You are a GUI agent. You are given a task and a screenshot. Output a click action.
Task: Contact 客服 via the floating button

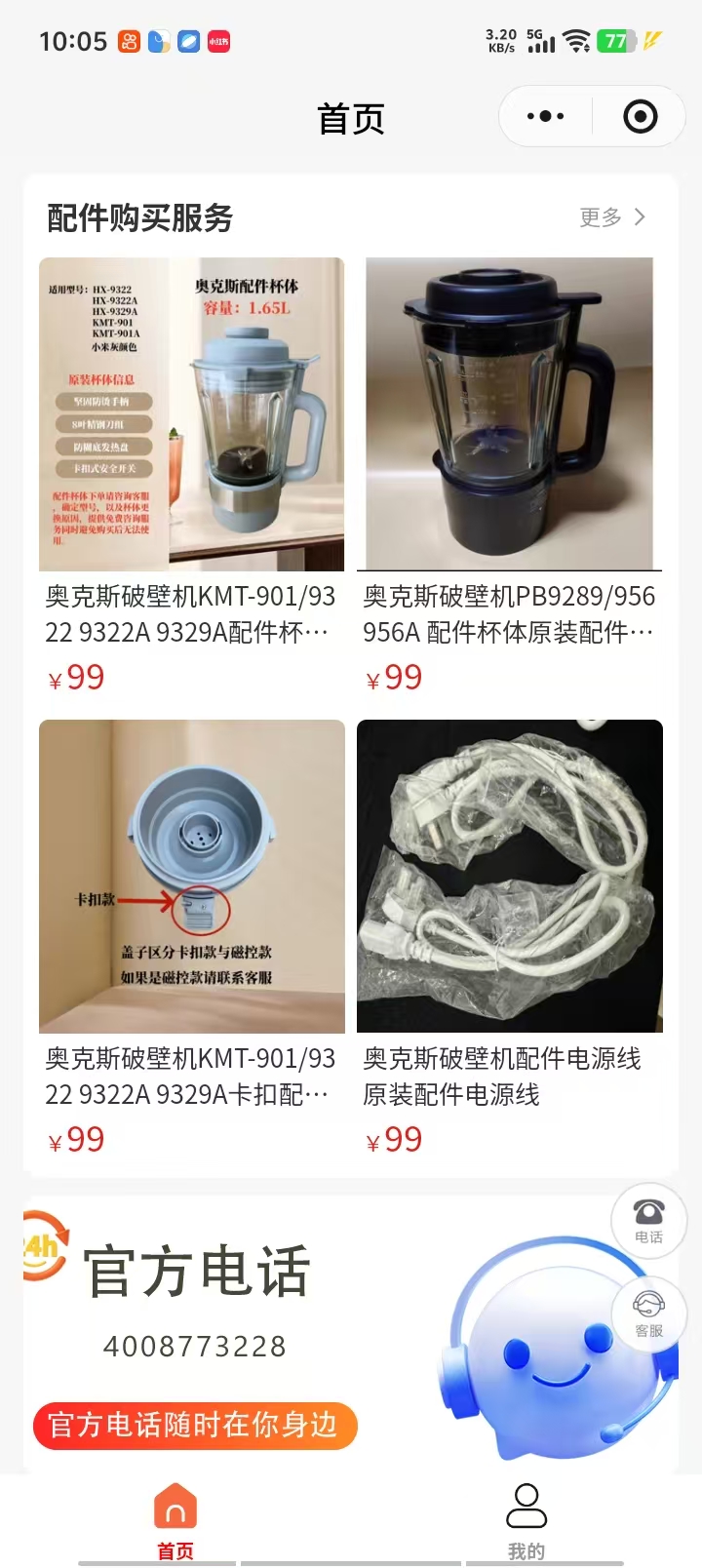click(648, 1313)
